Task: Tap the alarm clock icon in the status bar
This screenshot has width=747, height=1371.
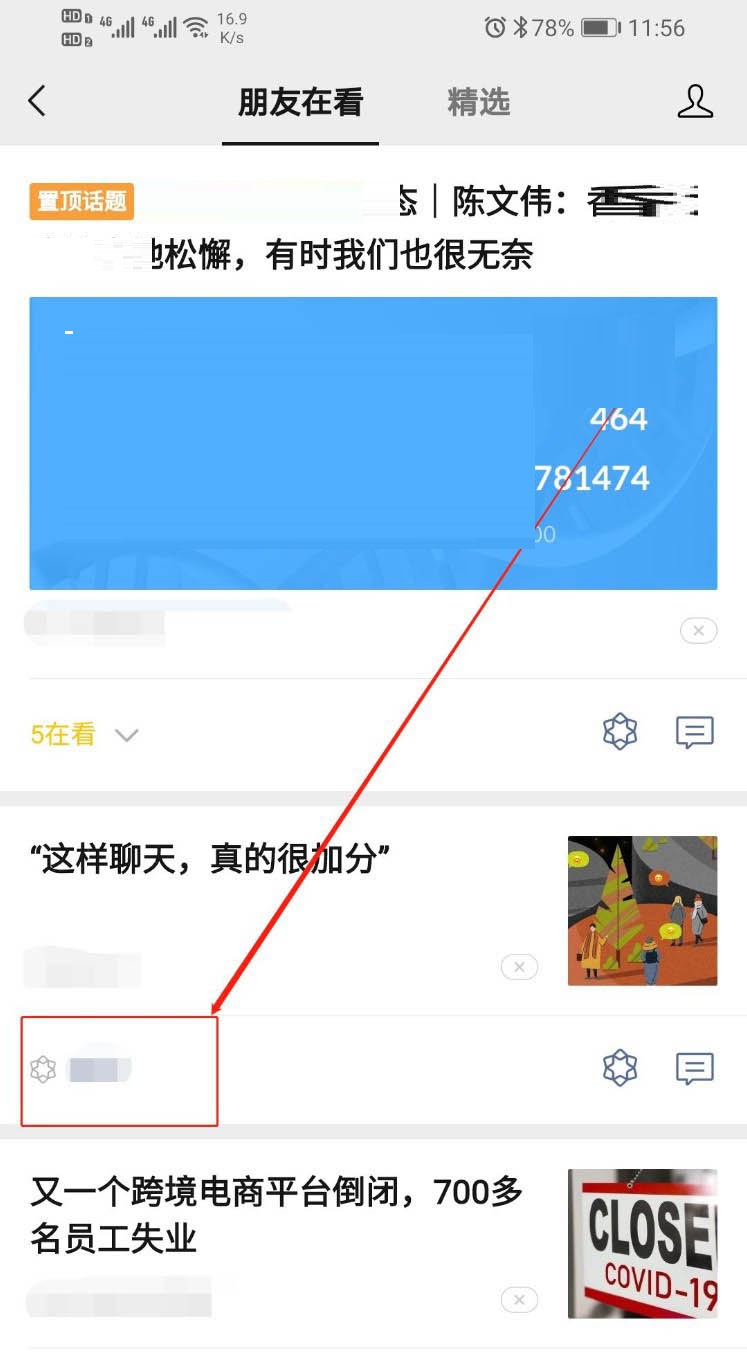Action: [x=494, y=29]
